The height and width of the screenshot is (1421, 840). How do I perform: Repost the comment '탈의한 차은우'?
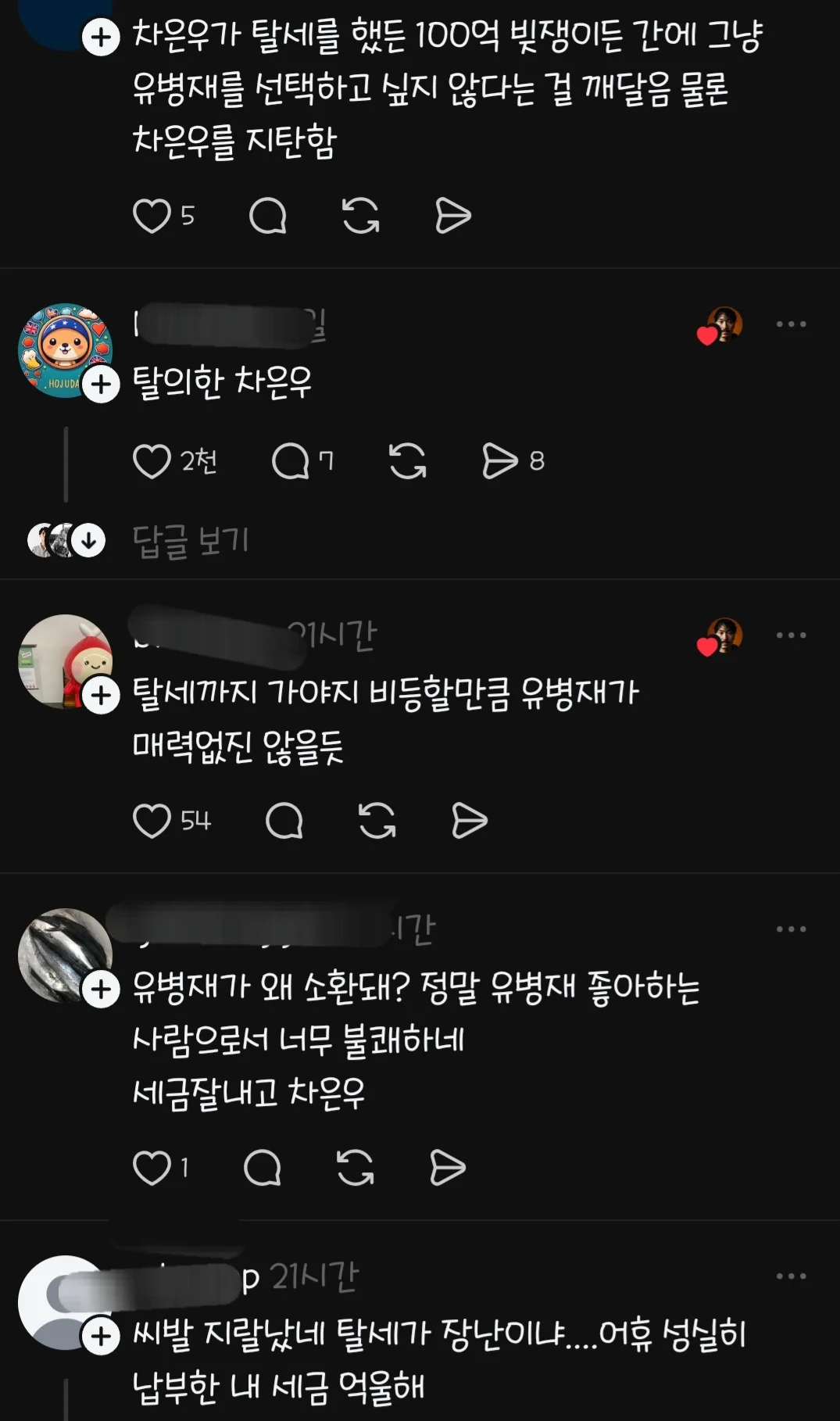pyautogui.click(x=407, y=461)
